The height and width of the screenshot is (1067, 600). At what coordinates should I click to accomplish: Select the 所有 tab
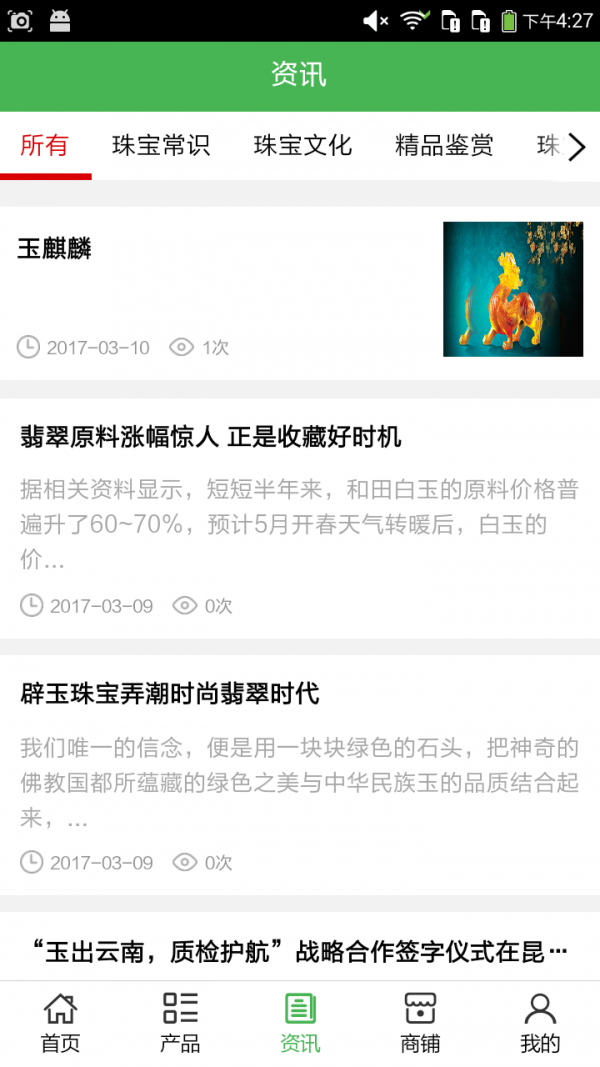(45, 146)
